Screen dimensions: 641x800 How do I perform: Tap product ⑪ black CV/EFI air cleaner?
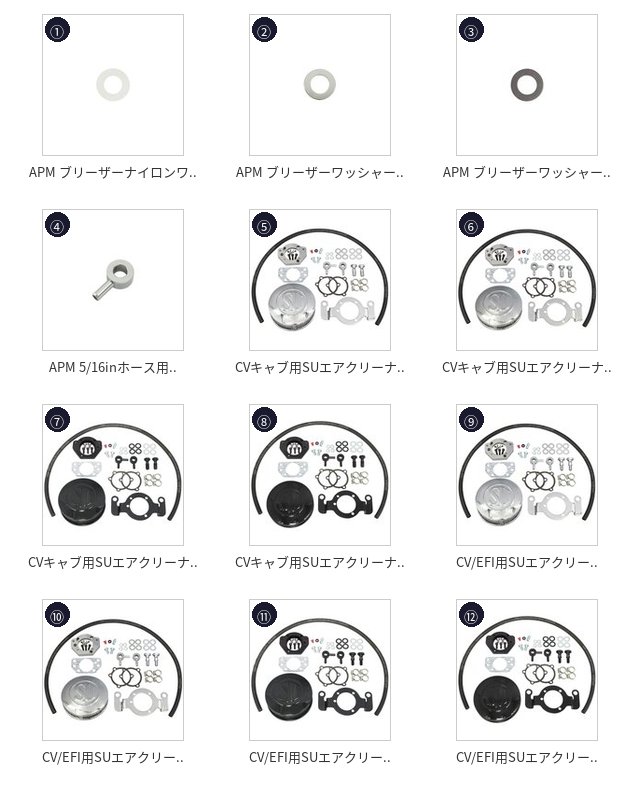[320, 670]
